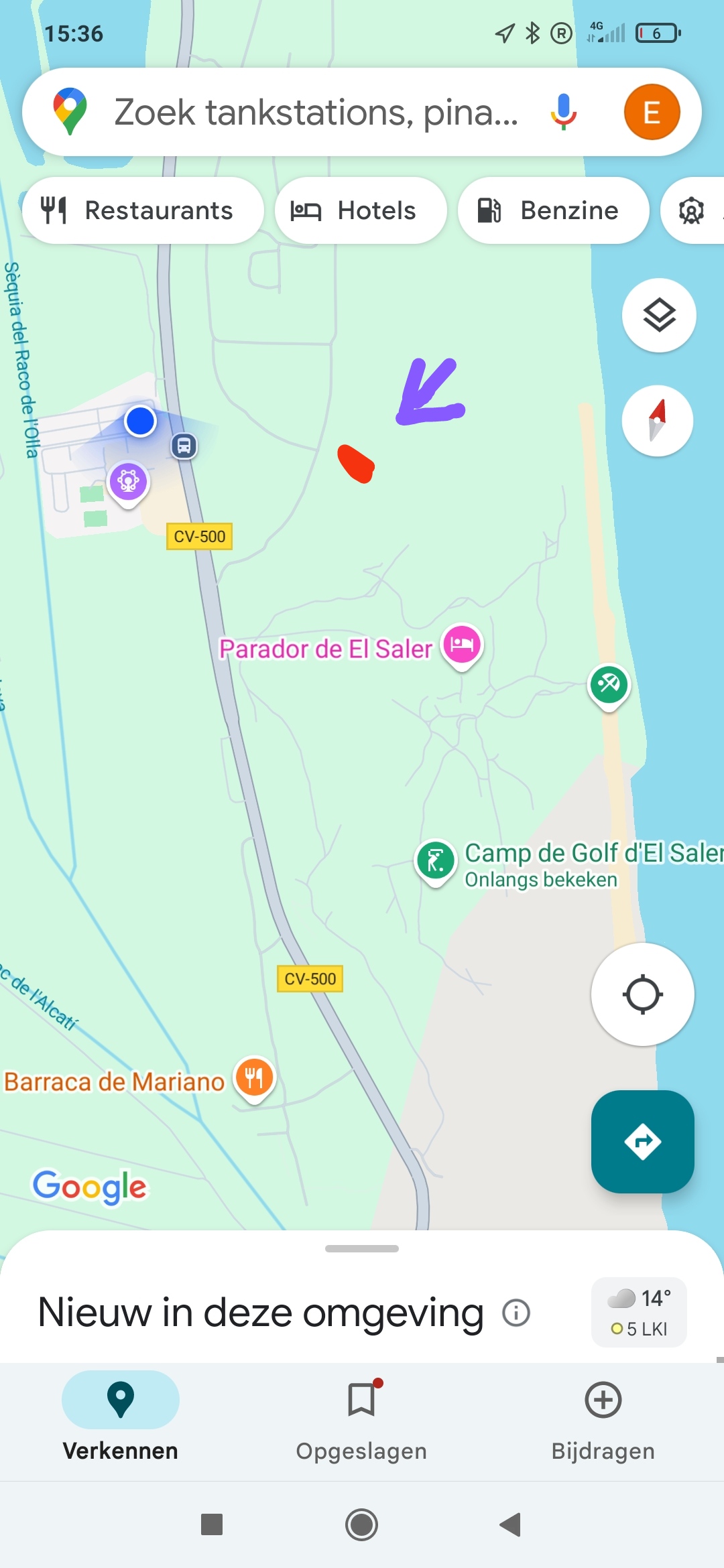Open Barraca de Mariano restaurant pin
724x1568 pixels.
coord(255,1078)
